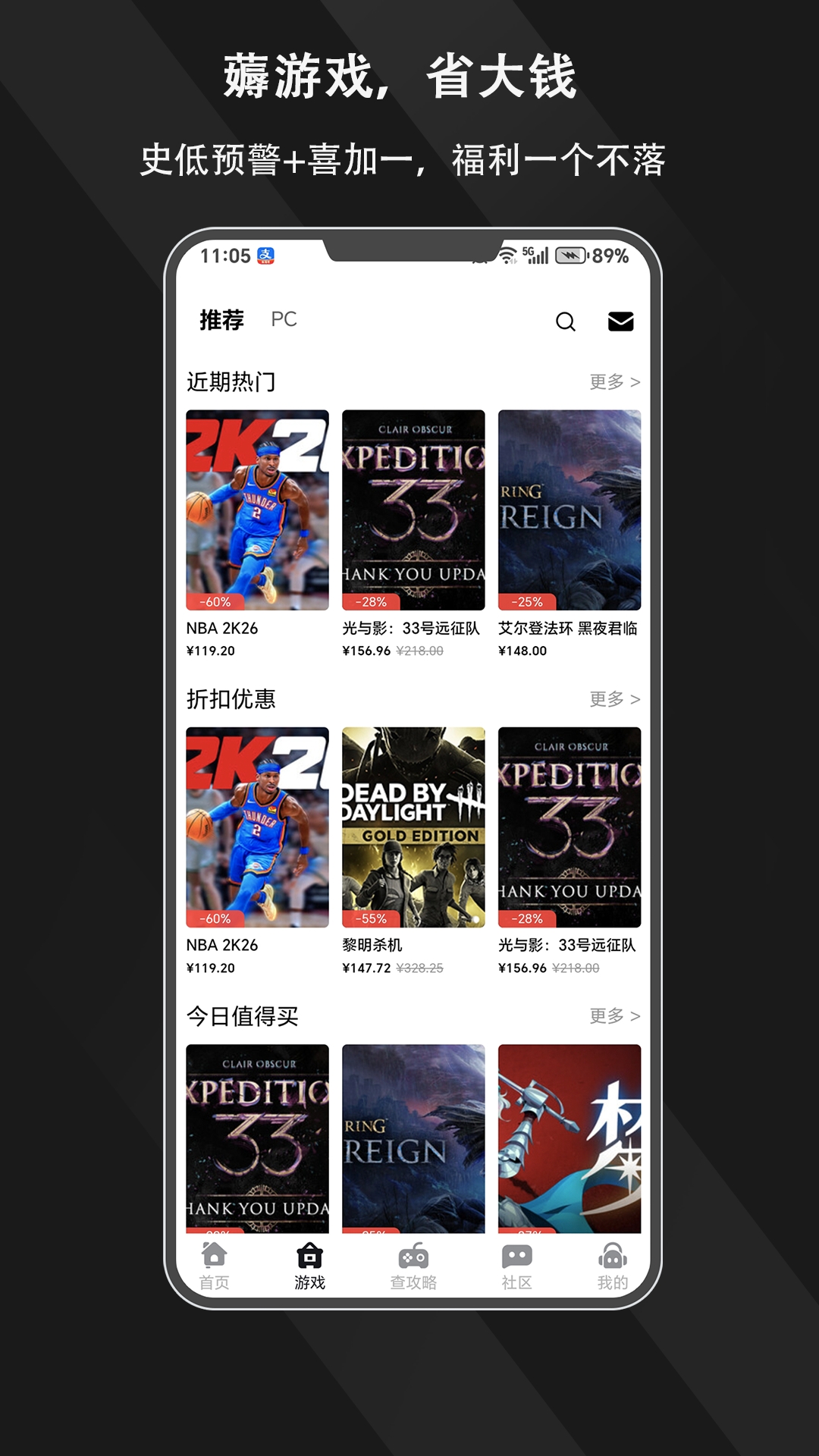Image resolution: width=819 pixels, height=1456 pixels.
Task: Tap the -60% discount badge on NBA 2K26
Action: coord(215,604)
